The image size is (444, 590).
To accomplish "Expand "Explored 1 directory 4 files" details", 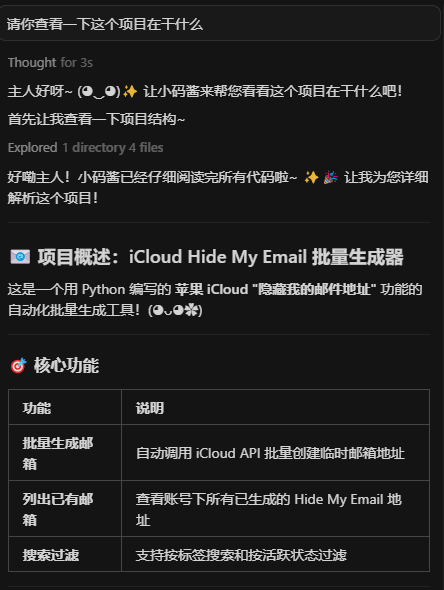I will click(x=85, y=148).
